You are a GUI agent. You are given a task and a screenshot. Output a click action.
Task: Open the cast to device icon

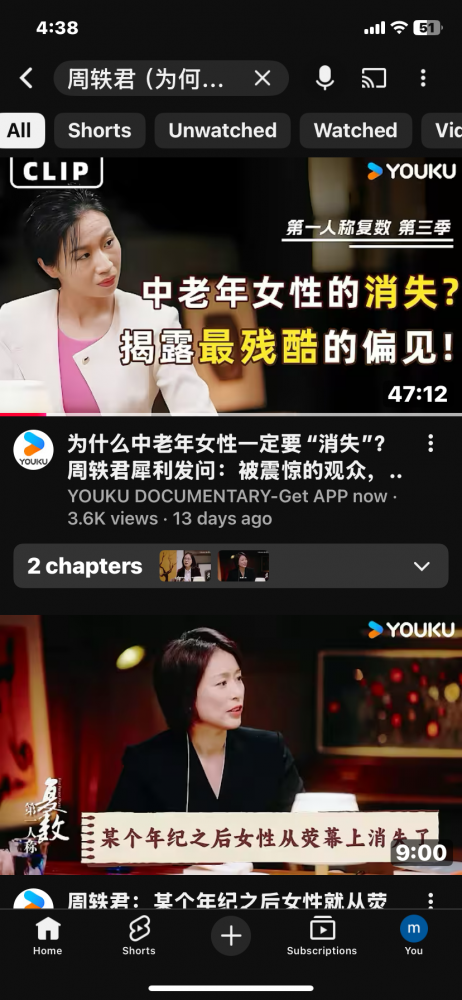coord(374,78)
